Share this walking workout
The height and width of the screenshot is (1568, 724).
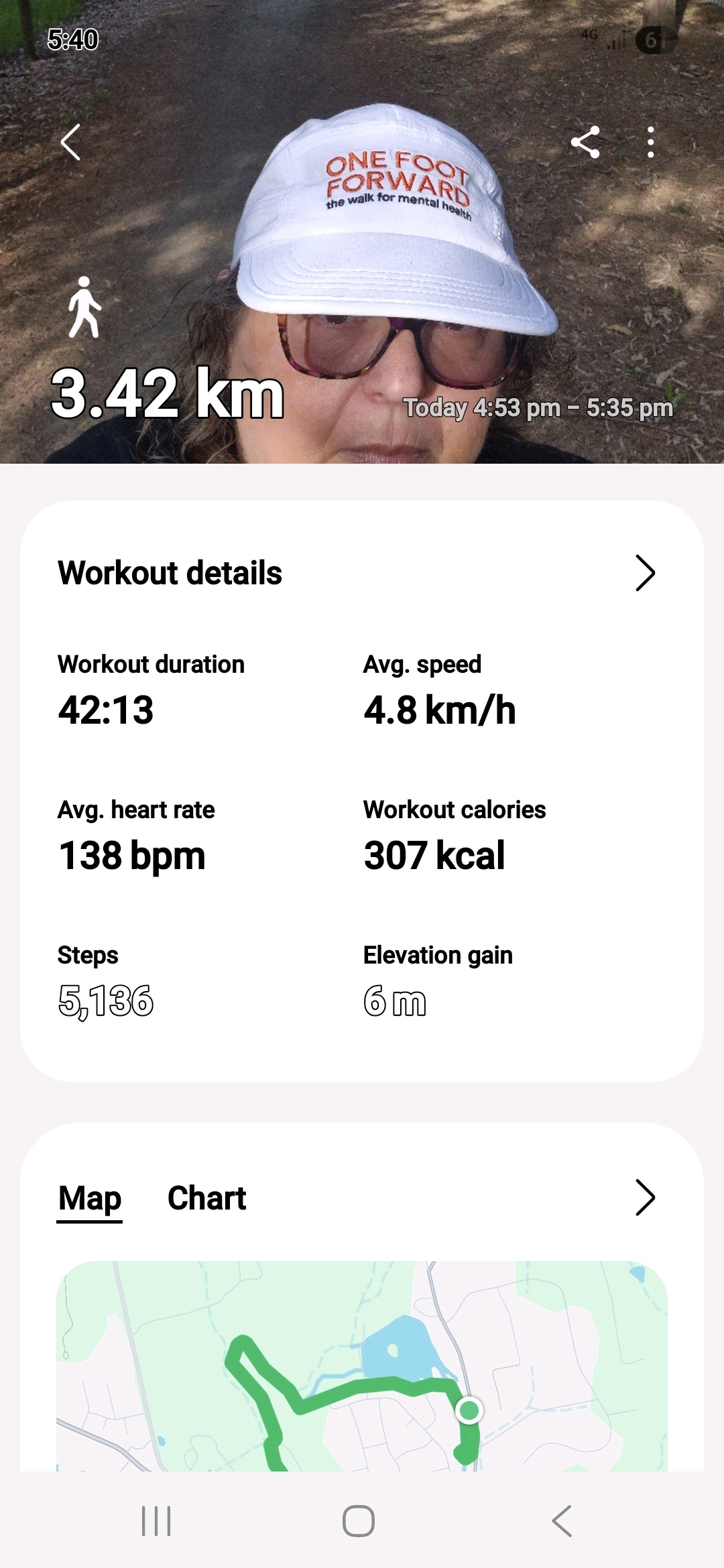click(585, 142)
